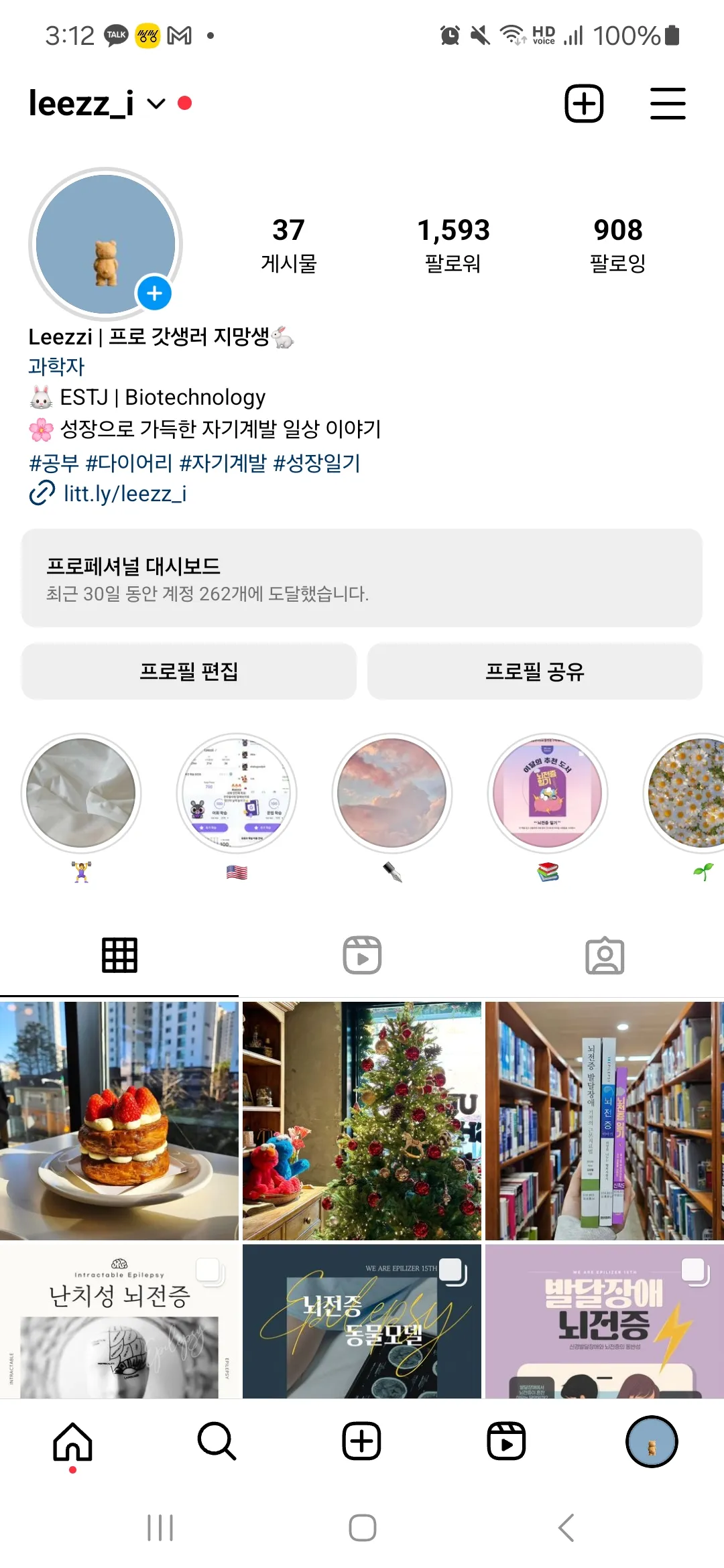
Task: Open the litt.ly/leezz_i bio link
Action: [125, 494]
